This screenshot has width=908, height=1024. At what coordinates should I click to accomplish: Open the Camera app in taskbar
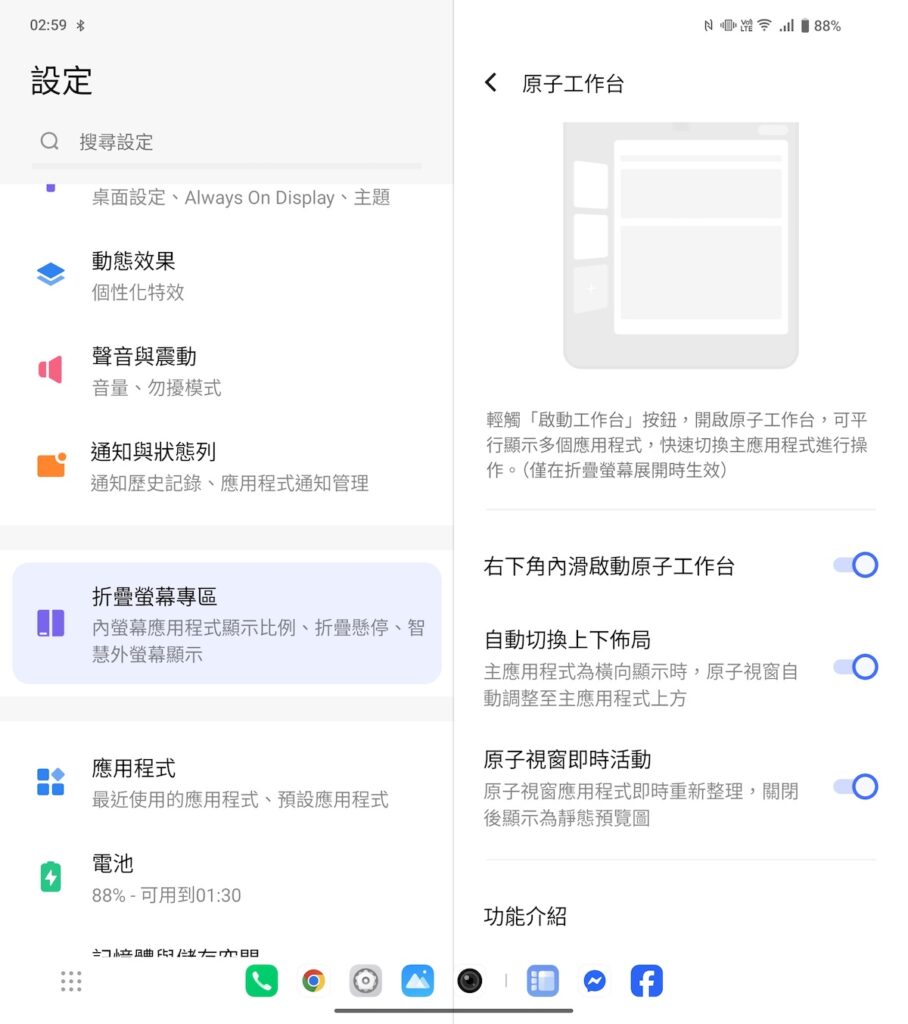[x=470, y=981]
